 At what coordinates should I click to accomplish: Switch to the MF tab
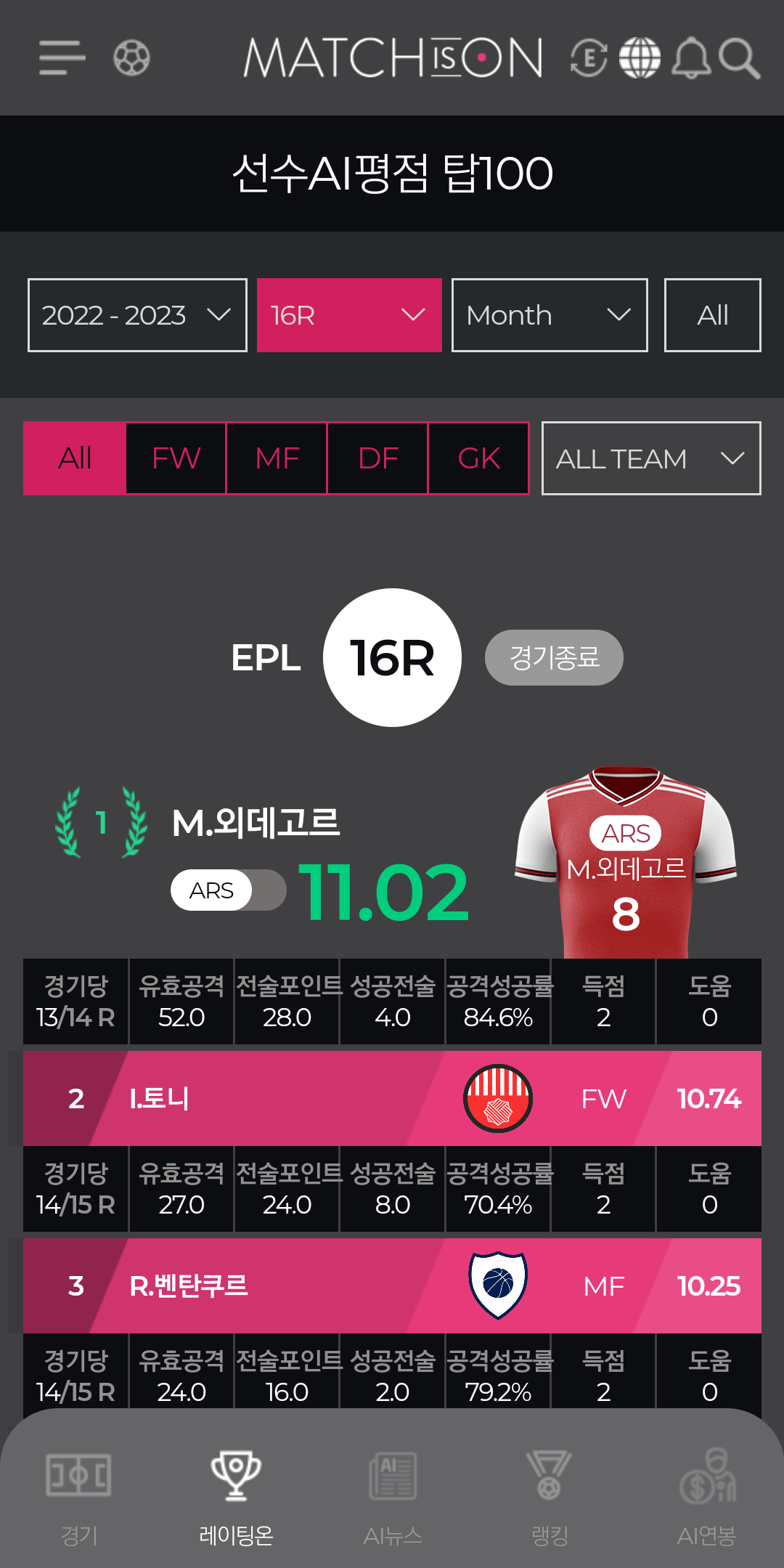pyautogui.click(x=277, y=458)
